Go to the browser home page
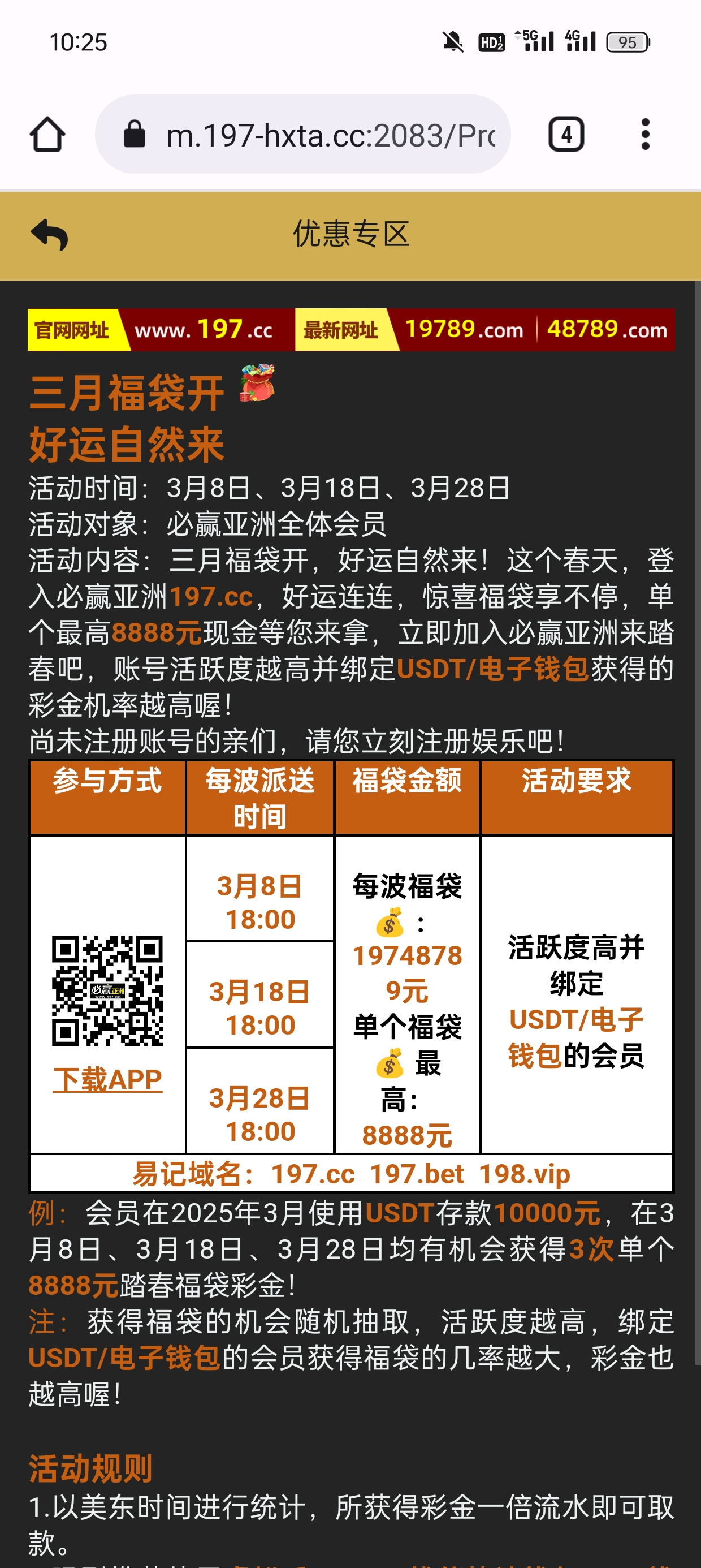Viewport: 701px width, 1568px height. click(47, 134)
